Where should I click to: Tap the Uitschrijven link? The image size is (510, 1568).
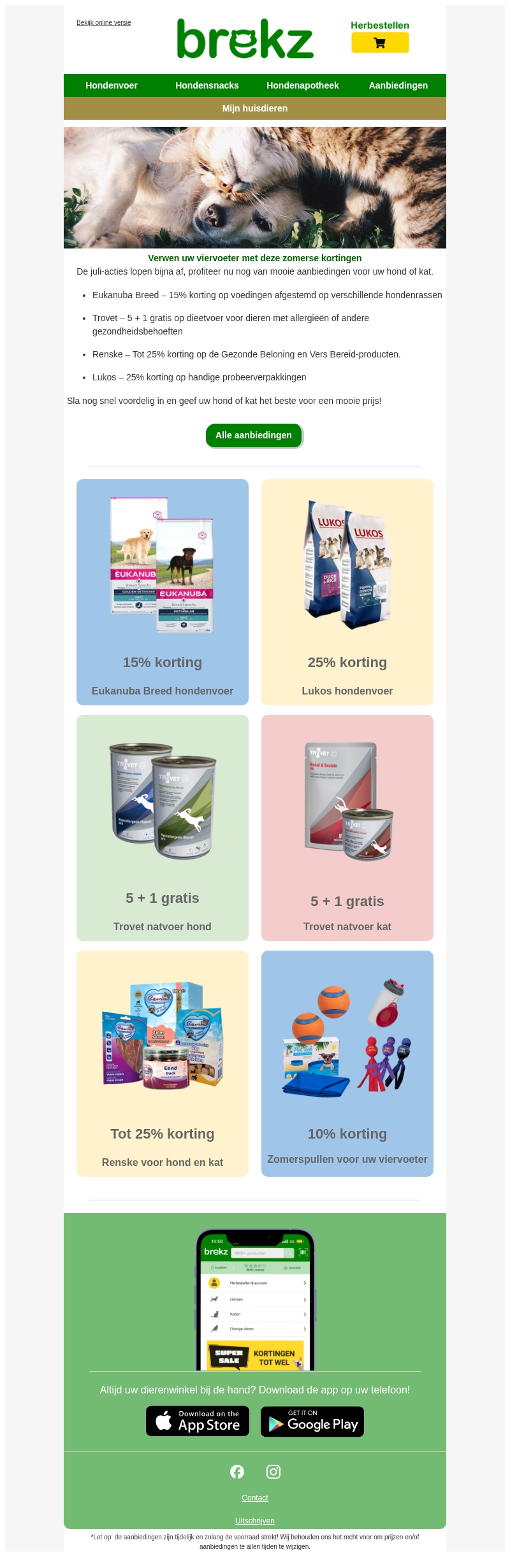coord(255,1520)
